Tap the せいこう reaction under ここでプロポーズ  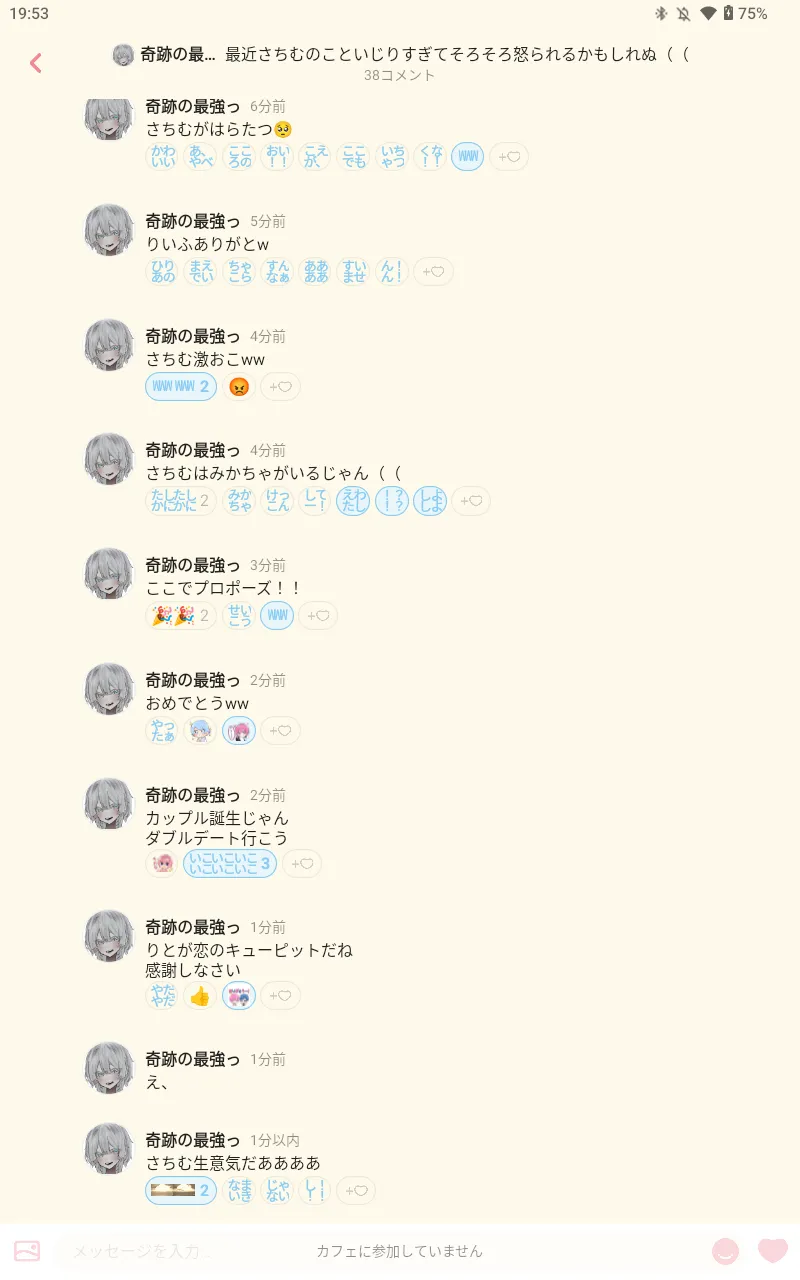click(238, 616)
